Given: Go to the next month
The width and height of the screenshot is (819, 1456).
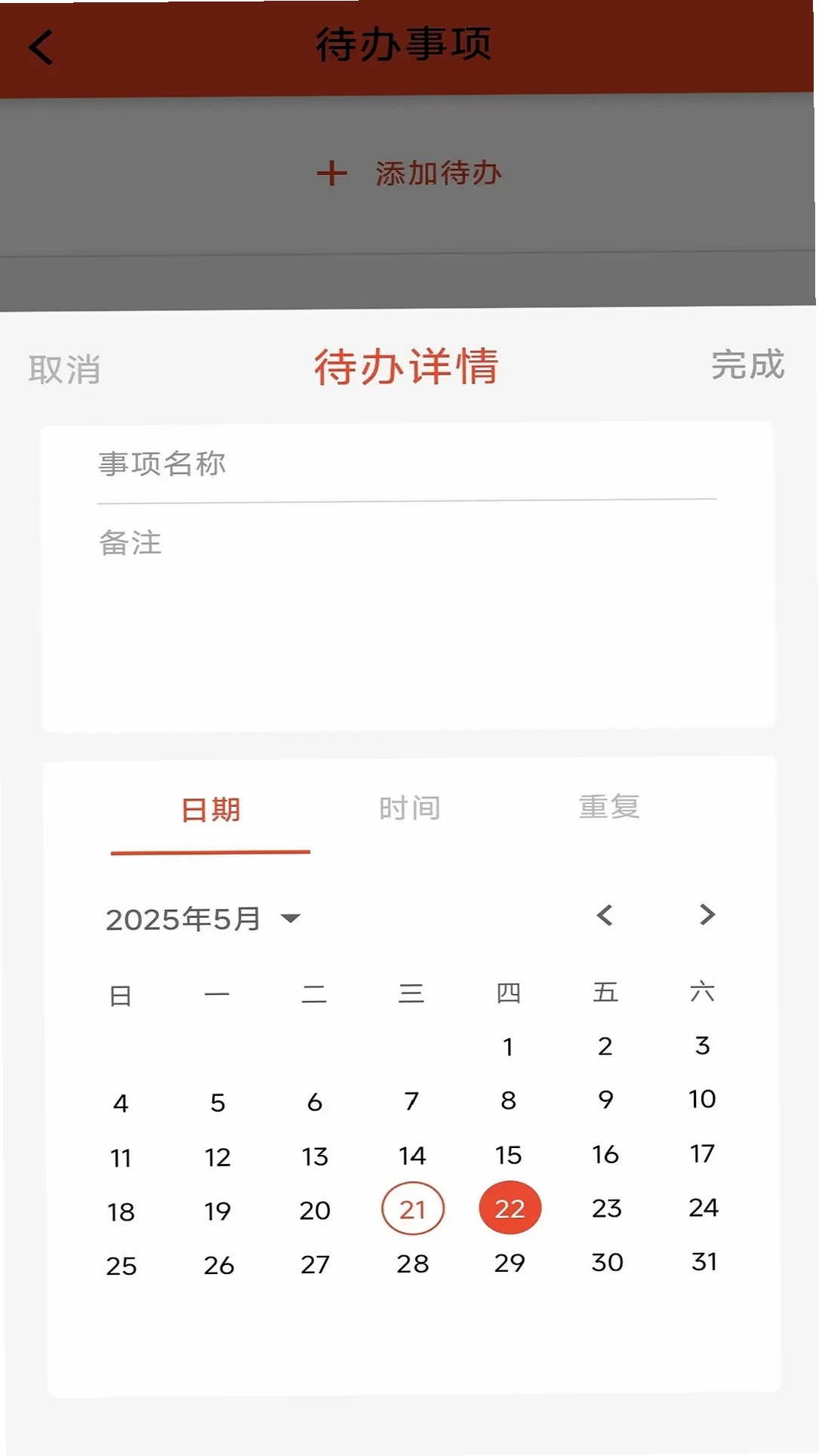Looking at the screenshot, I should point(707,915).
